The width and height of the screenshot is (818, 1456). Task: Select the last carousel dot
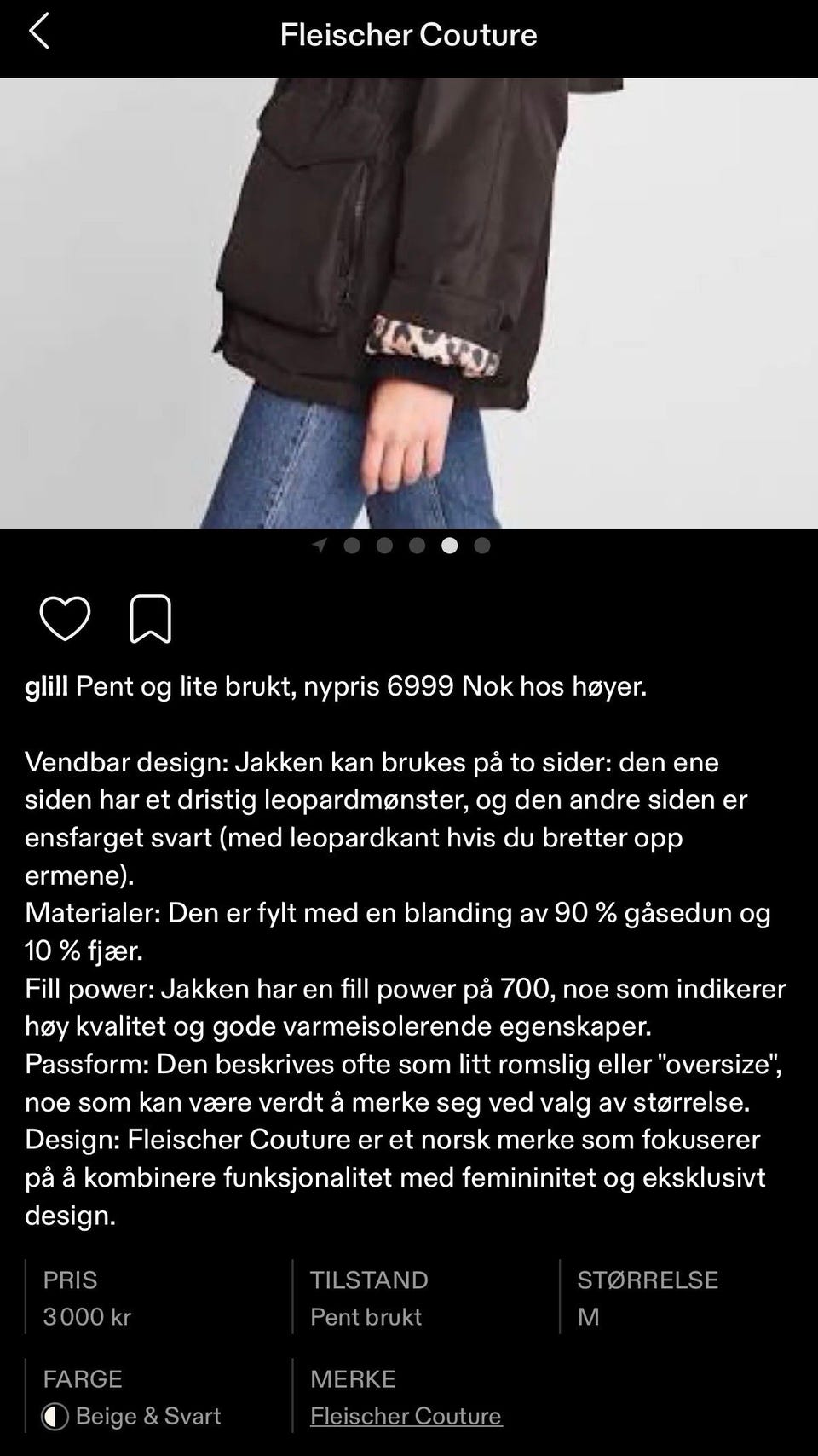pos(482,546)
